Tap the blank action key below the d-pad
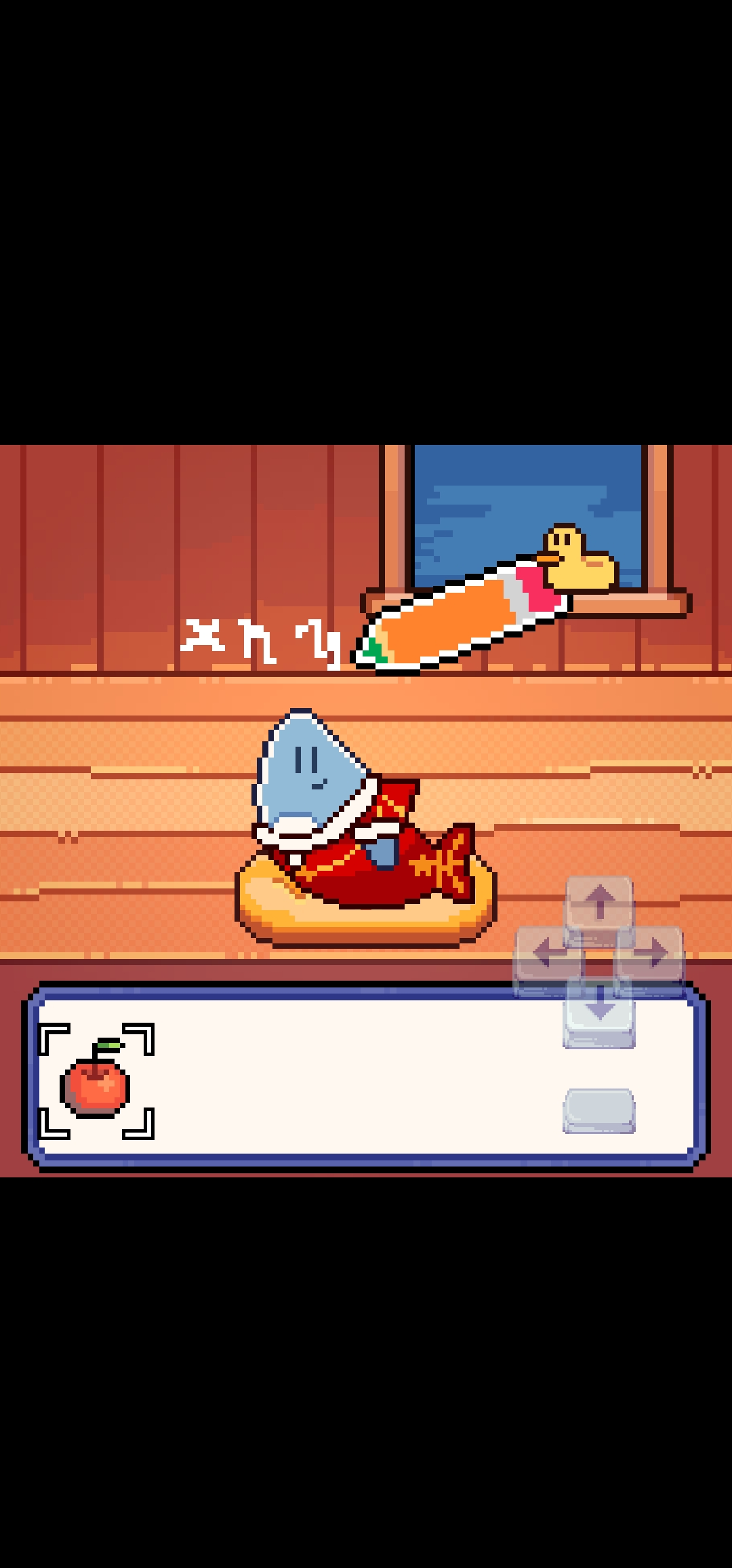Viewport: 732px width, 1568px height. click(599, 1110)
